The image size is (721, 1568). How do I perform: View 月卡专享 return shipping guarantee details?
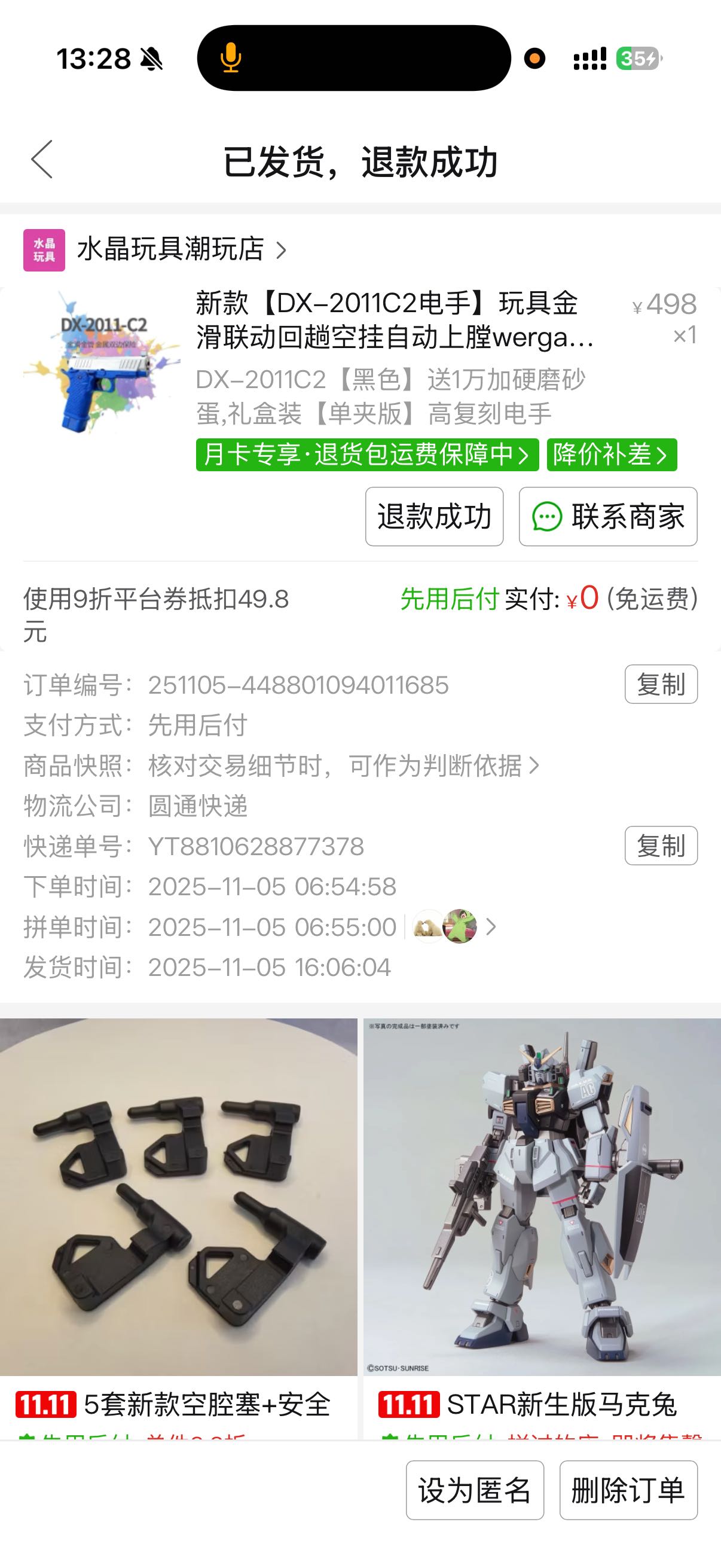point(367,454)
